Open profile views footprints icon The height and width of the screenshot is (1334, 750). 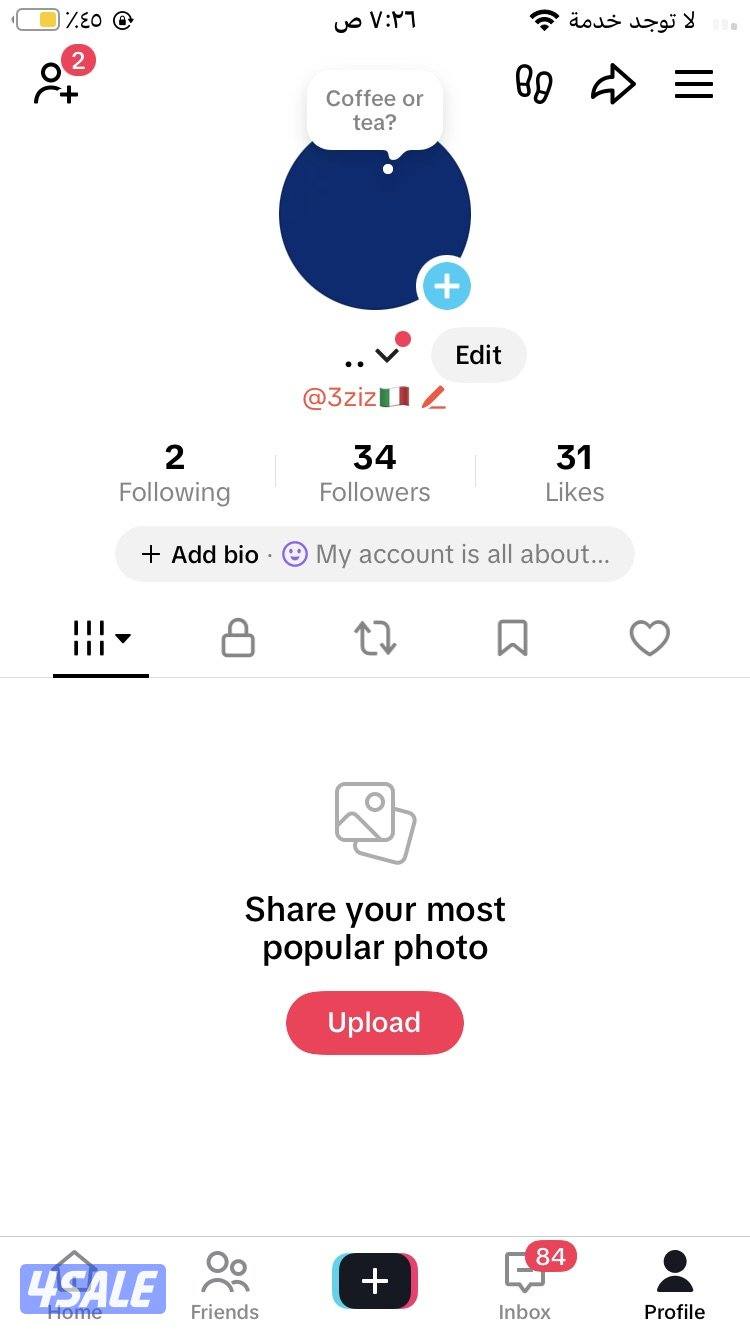(534, 84)
